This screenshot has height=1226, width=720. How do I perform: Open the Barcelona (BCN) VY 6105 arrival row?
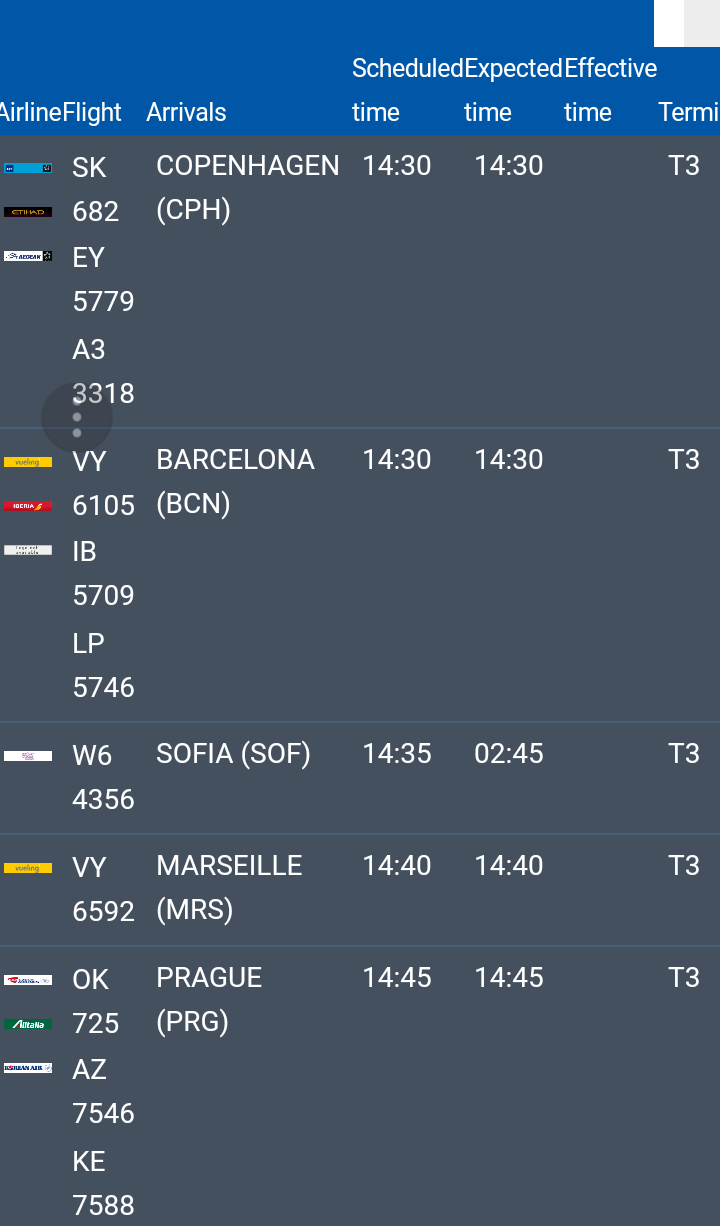click(360, 576)
